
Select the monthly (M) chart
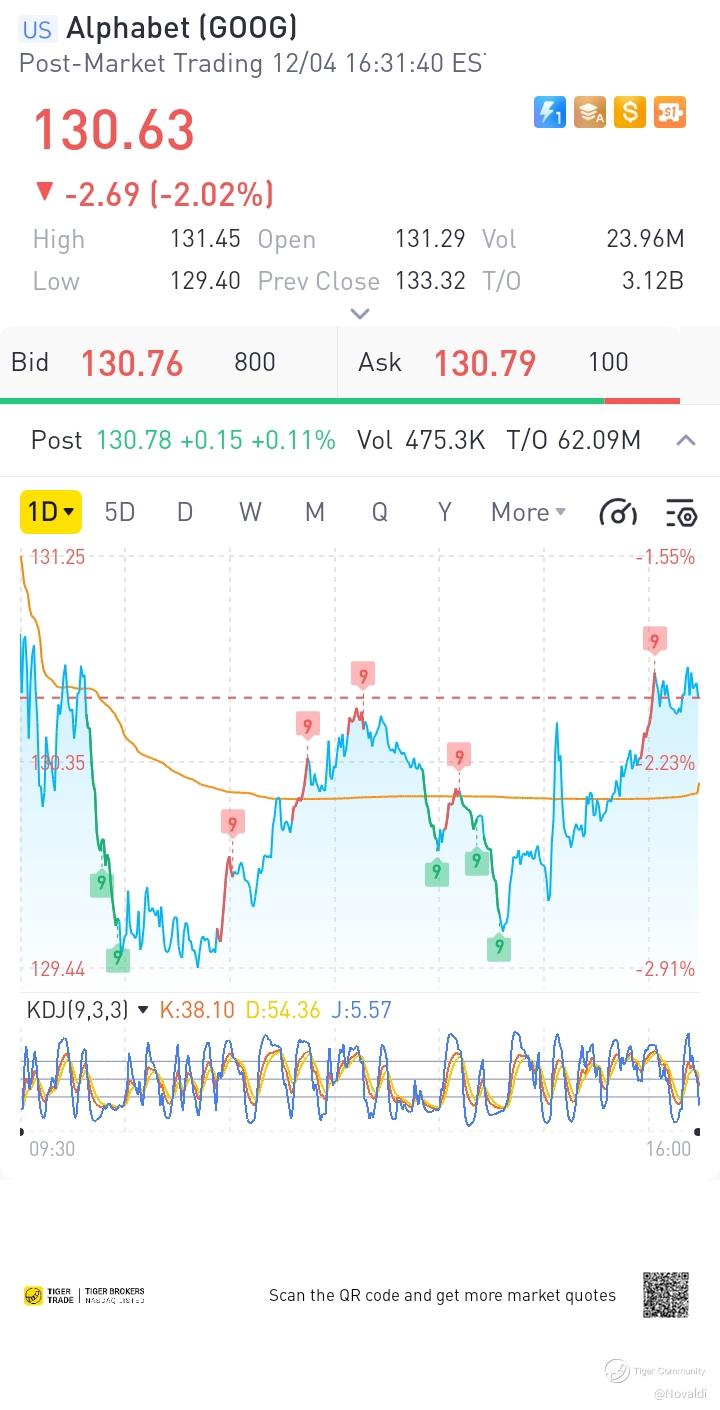tap(315, 512)
